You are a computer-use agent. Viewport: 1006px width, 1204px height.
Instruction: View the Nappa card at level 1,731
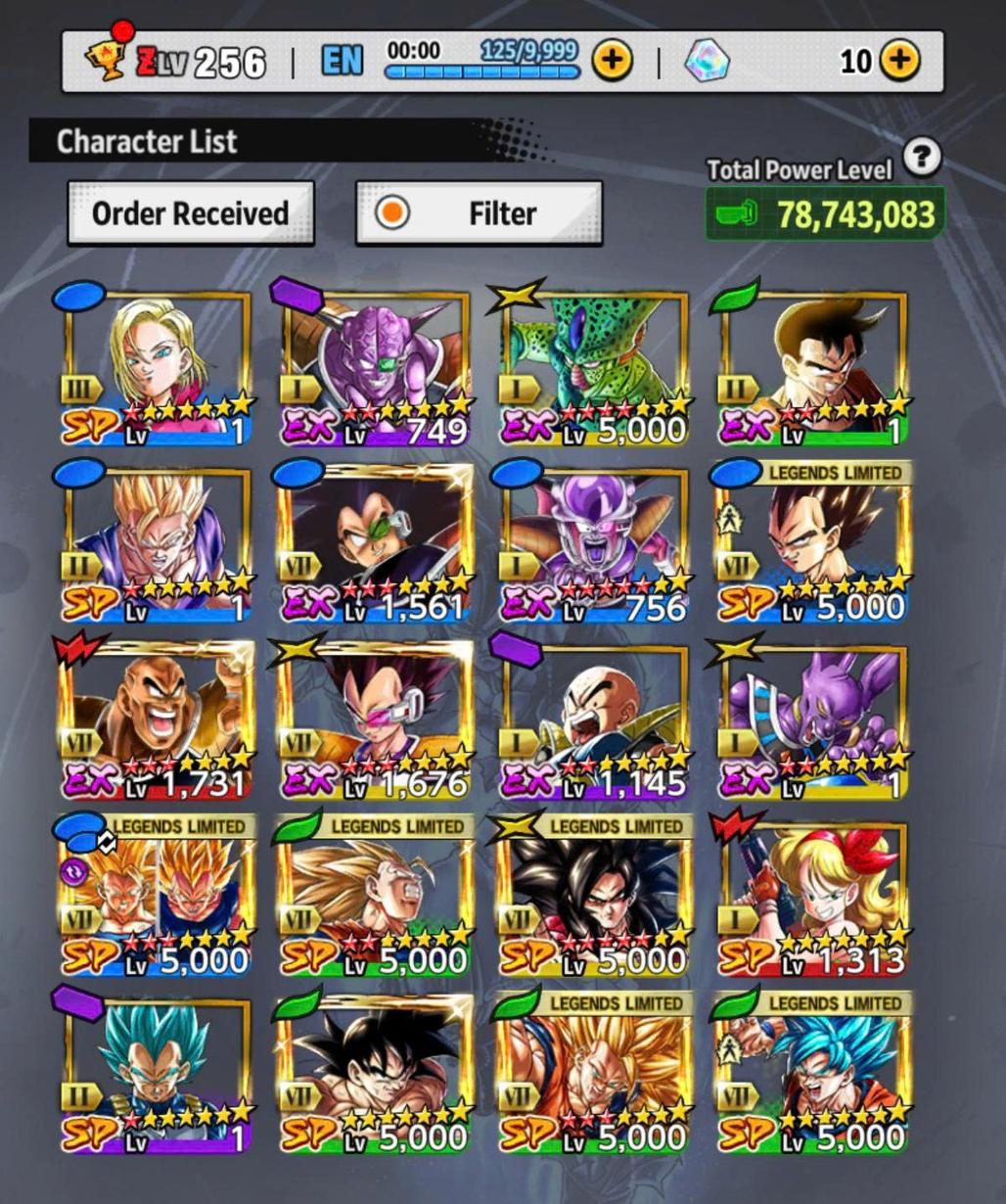coord(157,719)
